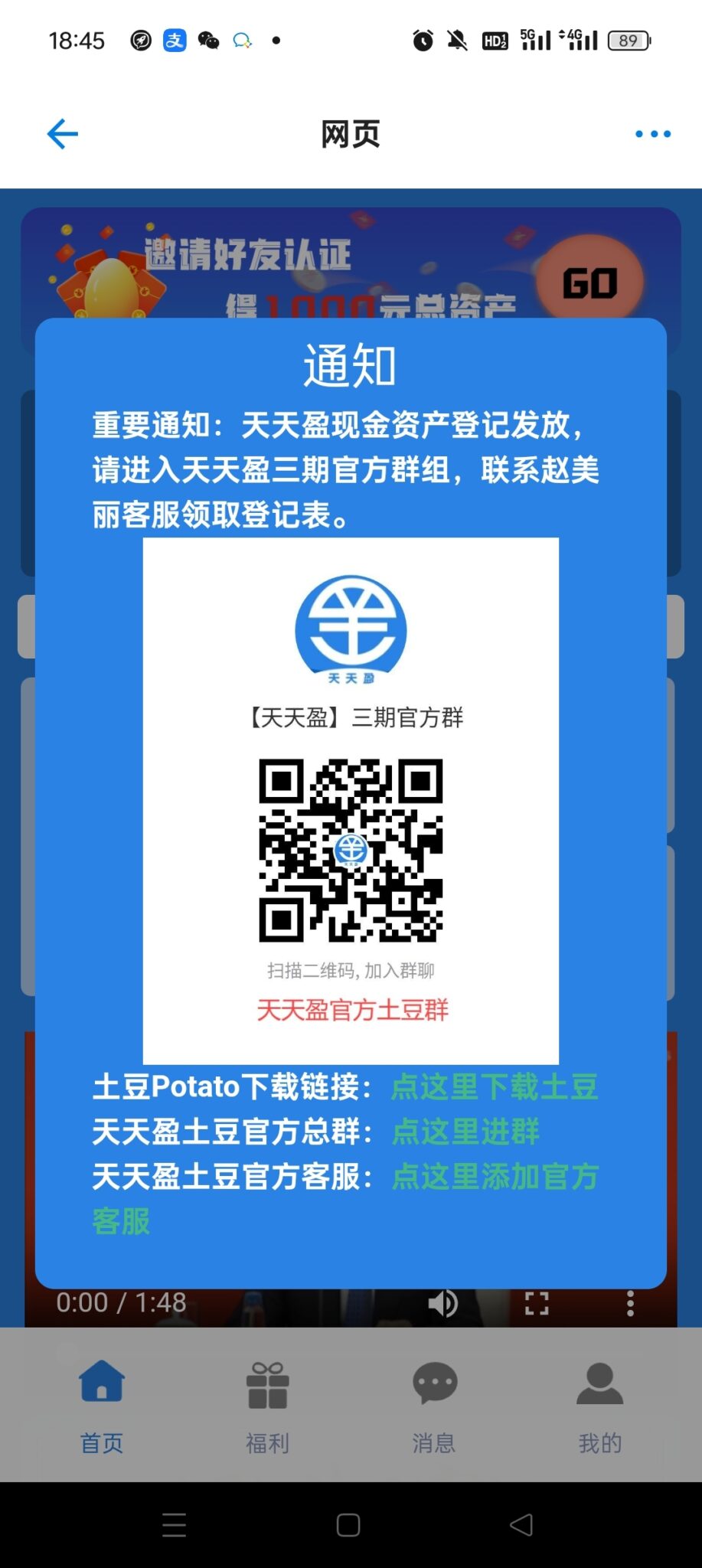Open the video player's more options menu
Screen dimensions: 702x1568
(x=630, y=1303)
